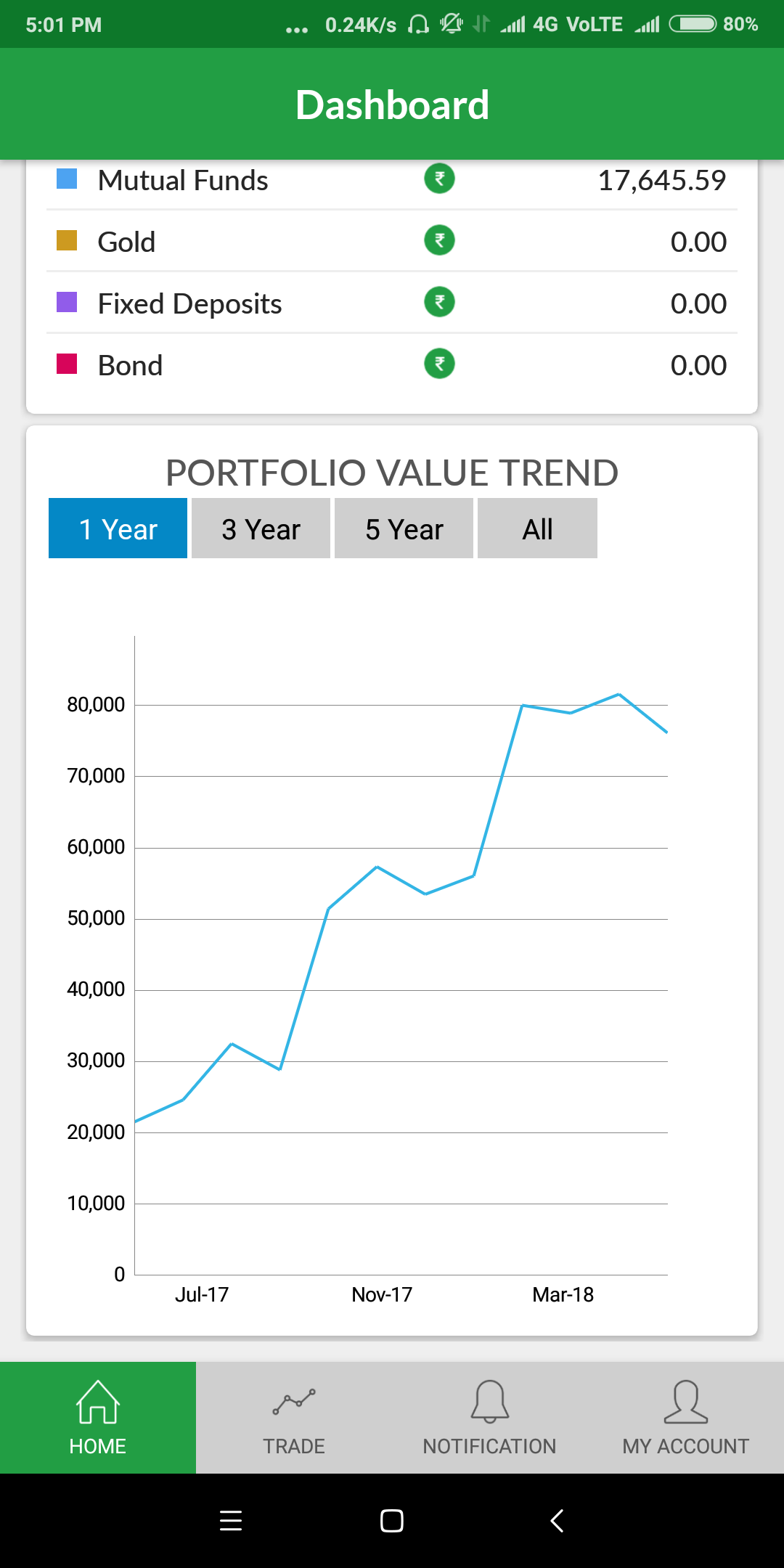Open the Fixed Deposits row
The image size is (784, 1568).
(392, 303)
